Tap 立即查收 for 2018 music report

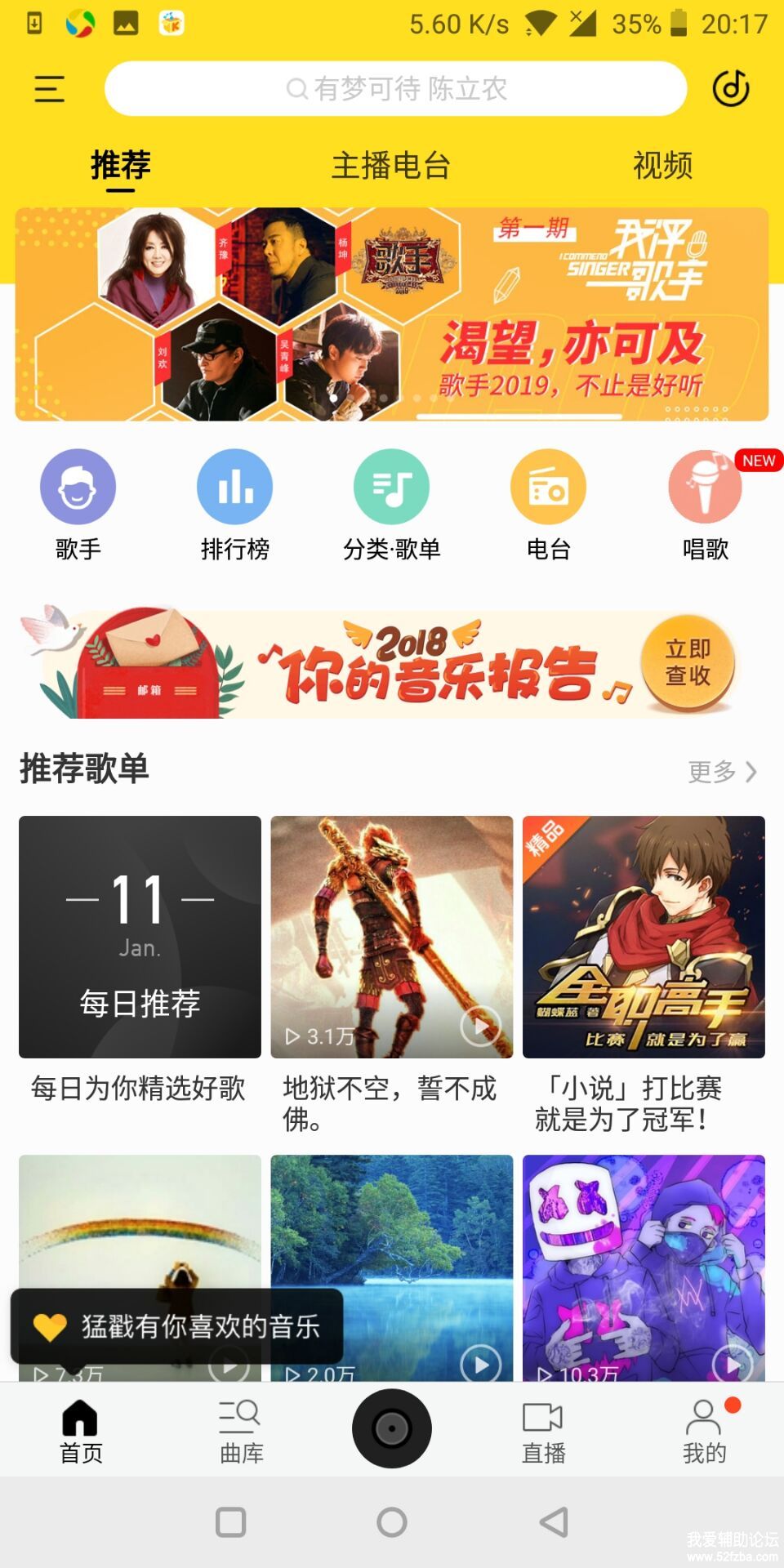pos(688,662)
